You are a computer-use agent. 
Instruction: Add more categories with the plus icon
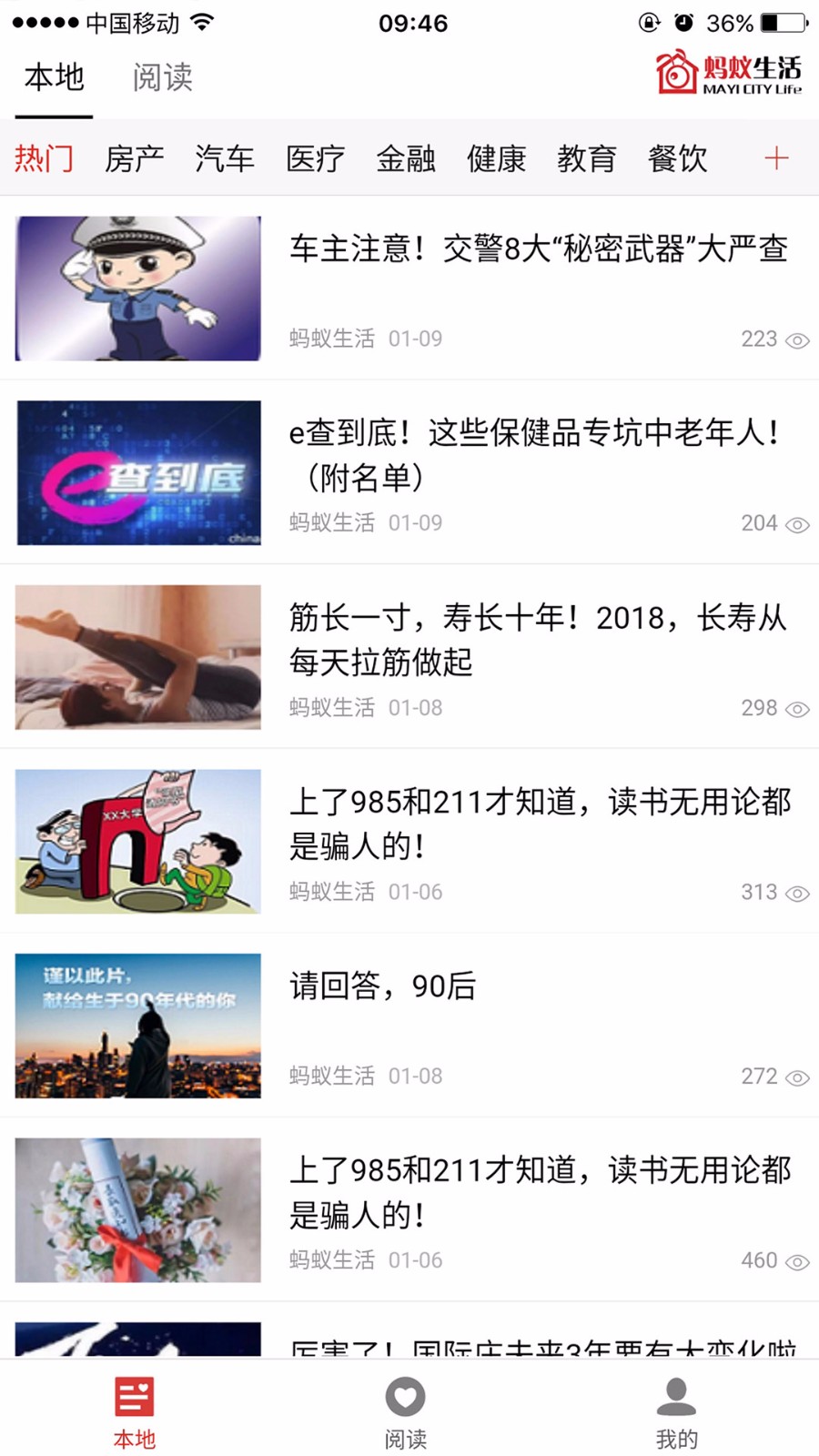[x=776, y=158]
